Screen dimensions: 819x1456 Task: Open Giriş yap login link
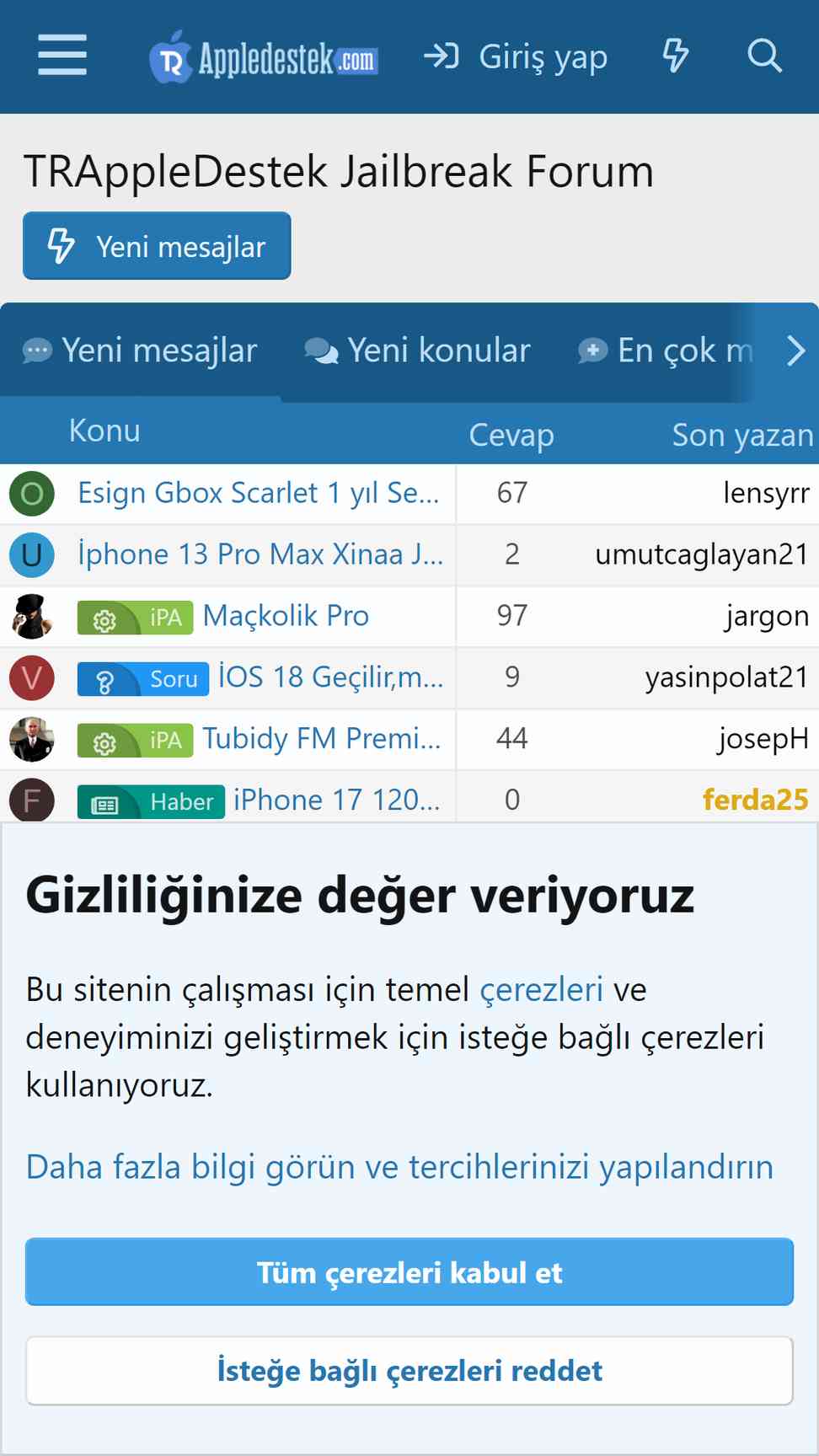[x=516, y=57]
